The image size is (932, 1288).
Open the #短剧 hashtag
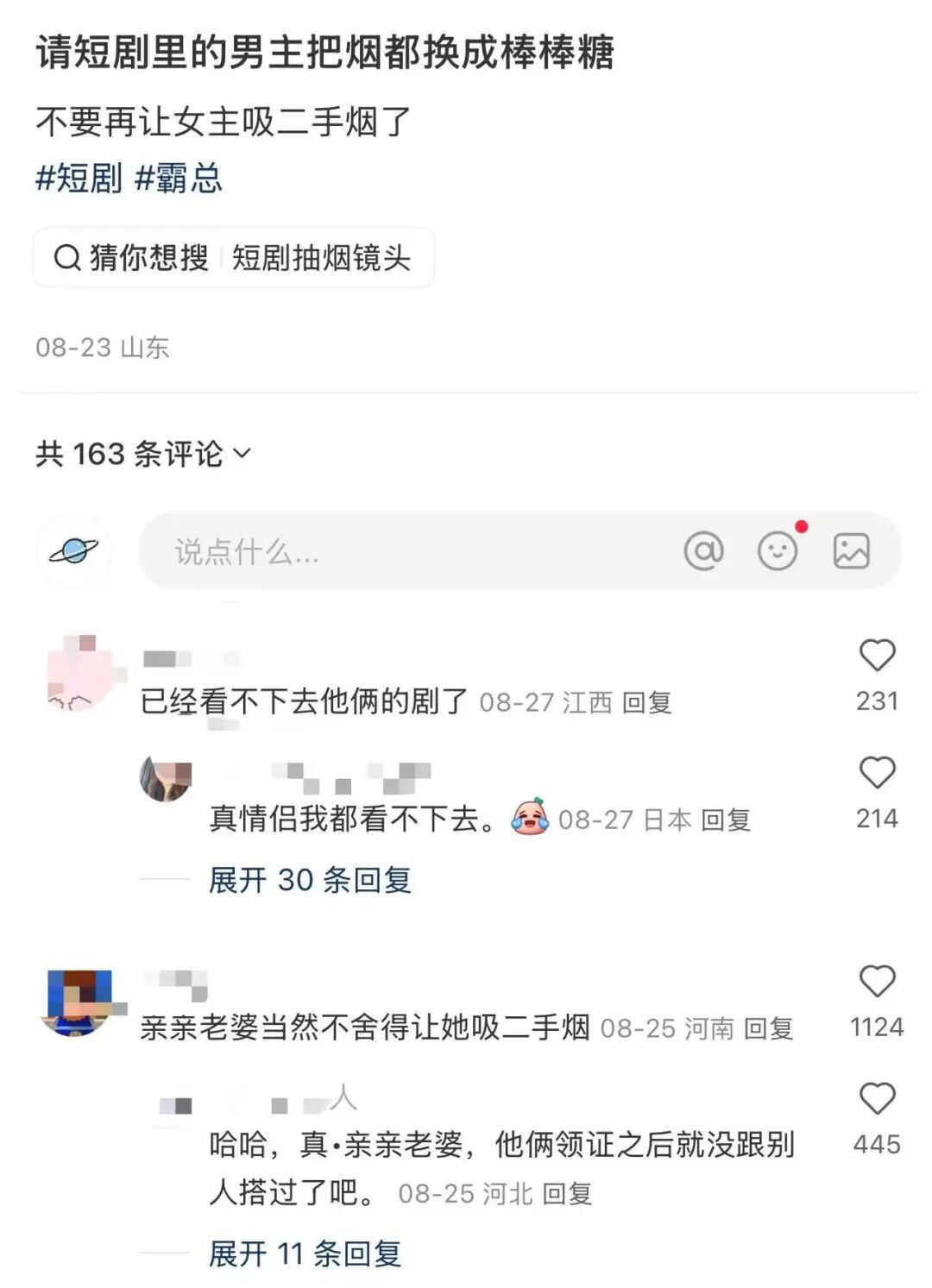click(x=79, y=179)
